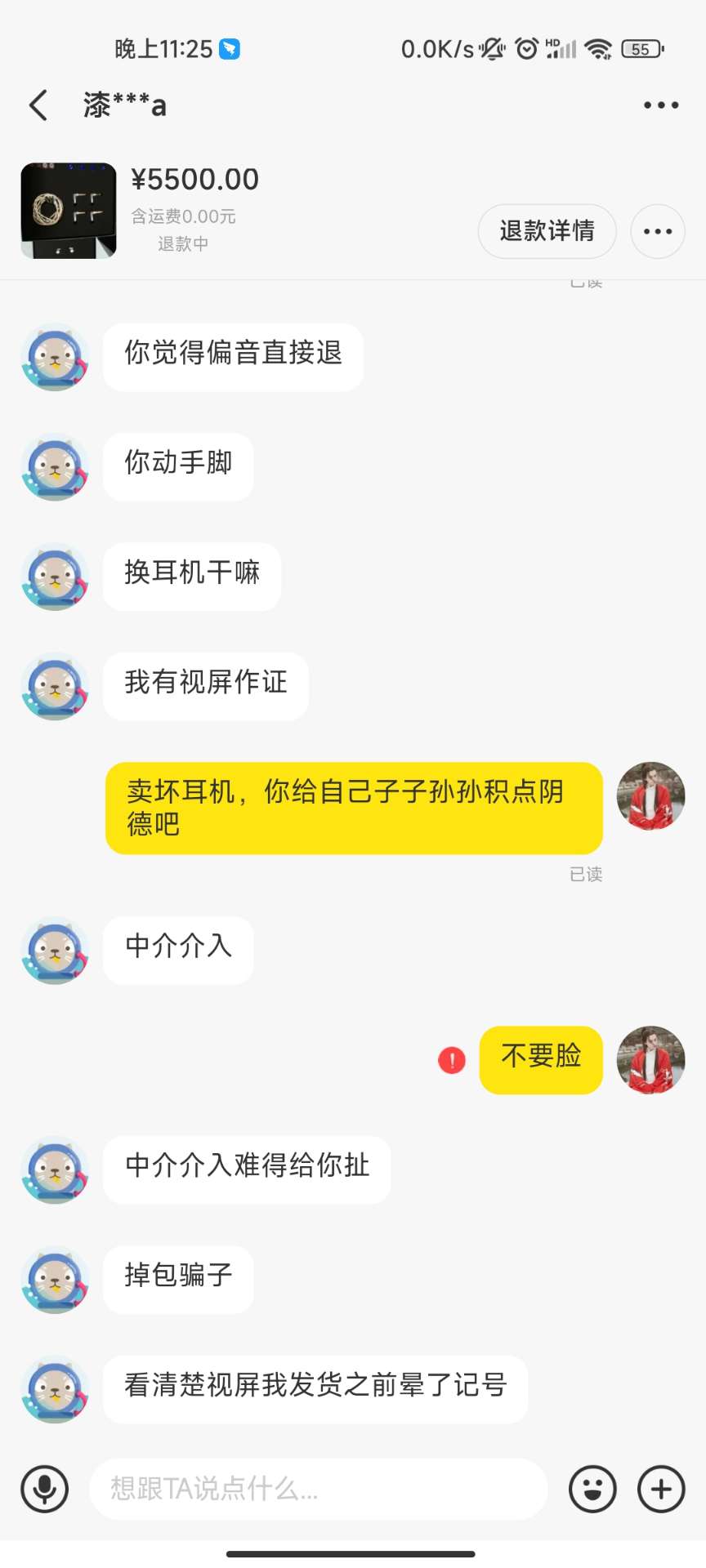Open more order options beside 退款详情
706x1568 pixels.
(x=657, y=231)
